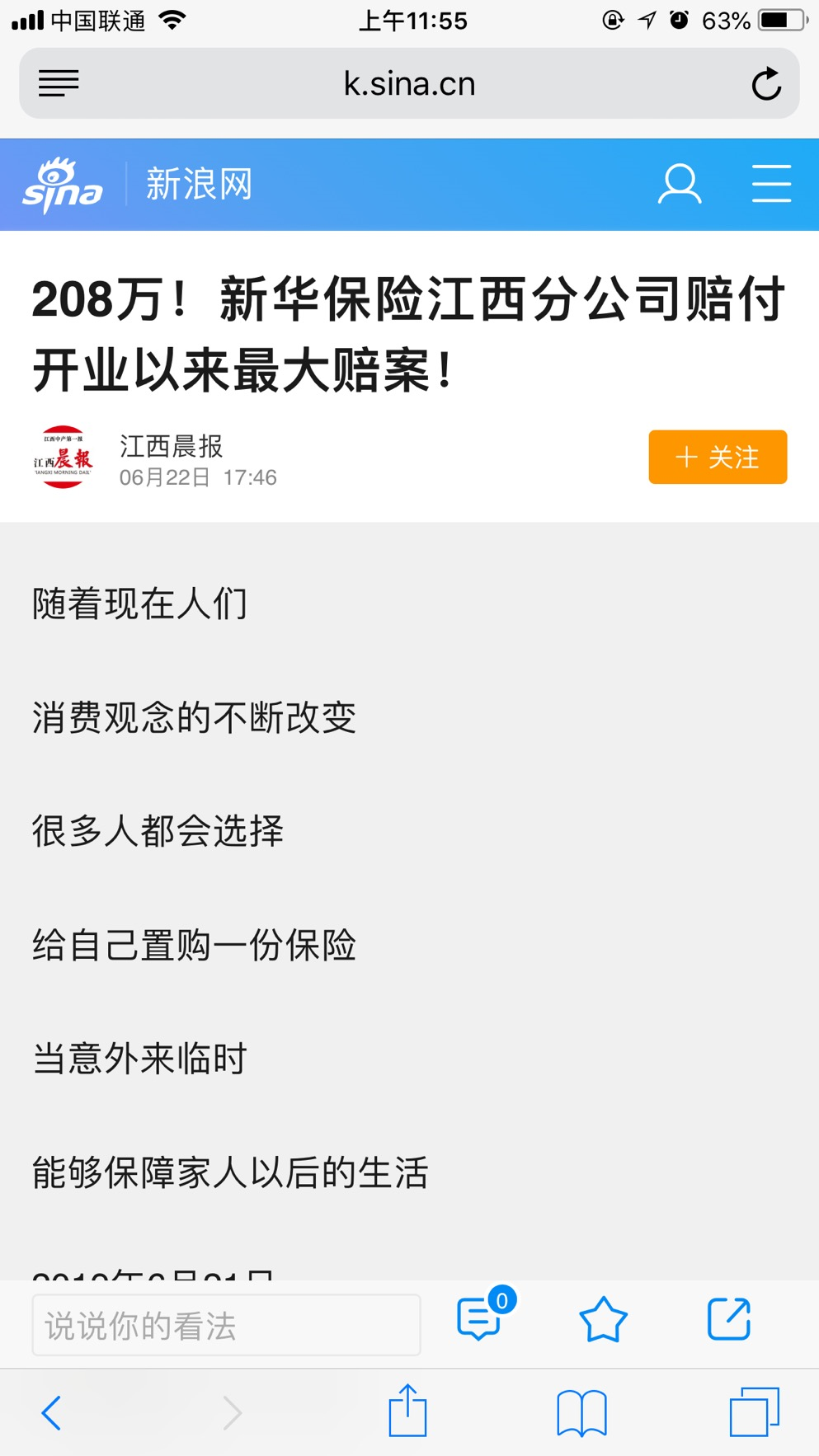Open the hamburger menu

771,184
